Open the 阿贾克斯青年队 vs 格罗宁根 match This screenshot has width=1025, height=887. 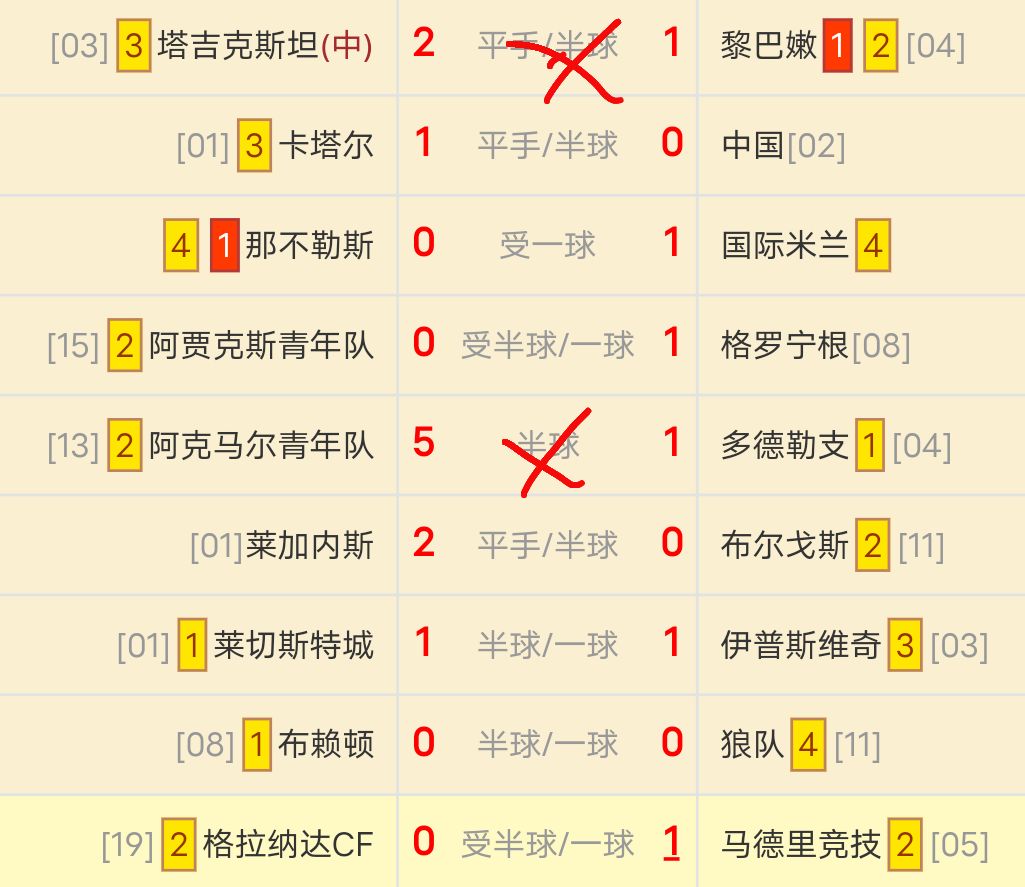coord(547,345)
